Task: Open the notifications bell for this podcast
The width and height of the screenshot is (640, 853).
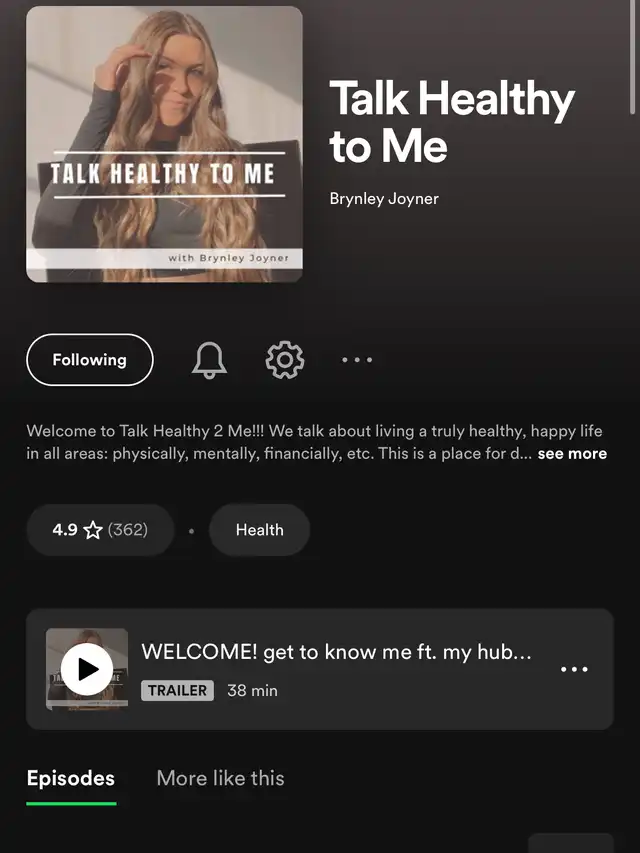Action: coord(209,360)
